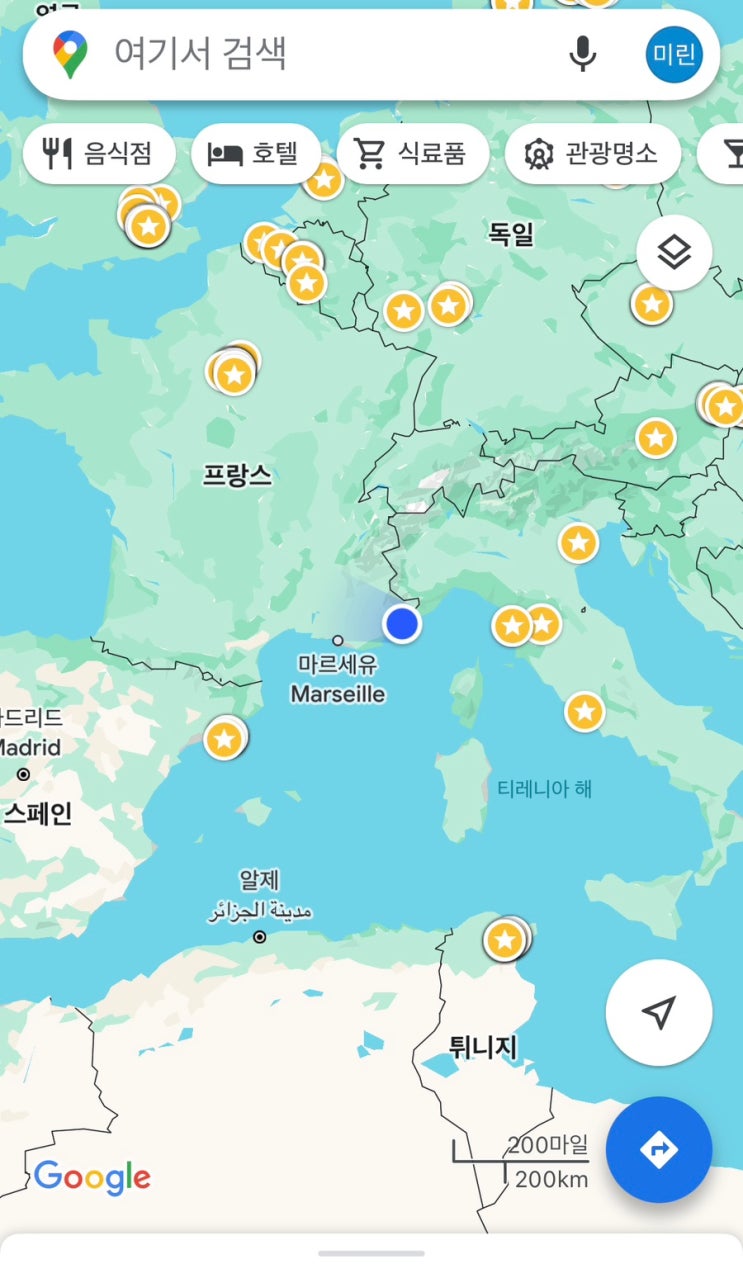Start voice search with the microphone
Screen dimensions: 743x1278
coord(582,54)
